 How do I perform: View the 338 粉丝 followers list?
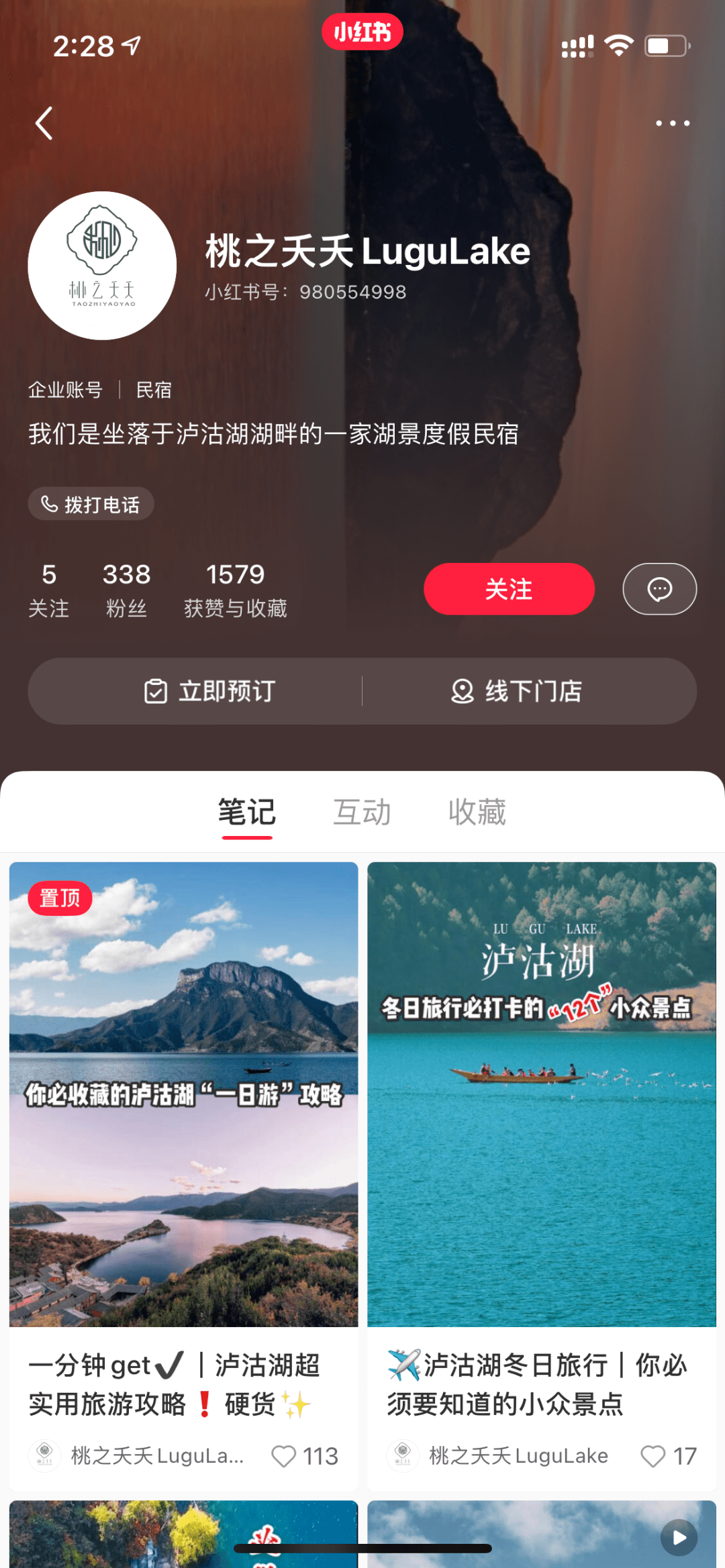[x=126, y=590]
